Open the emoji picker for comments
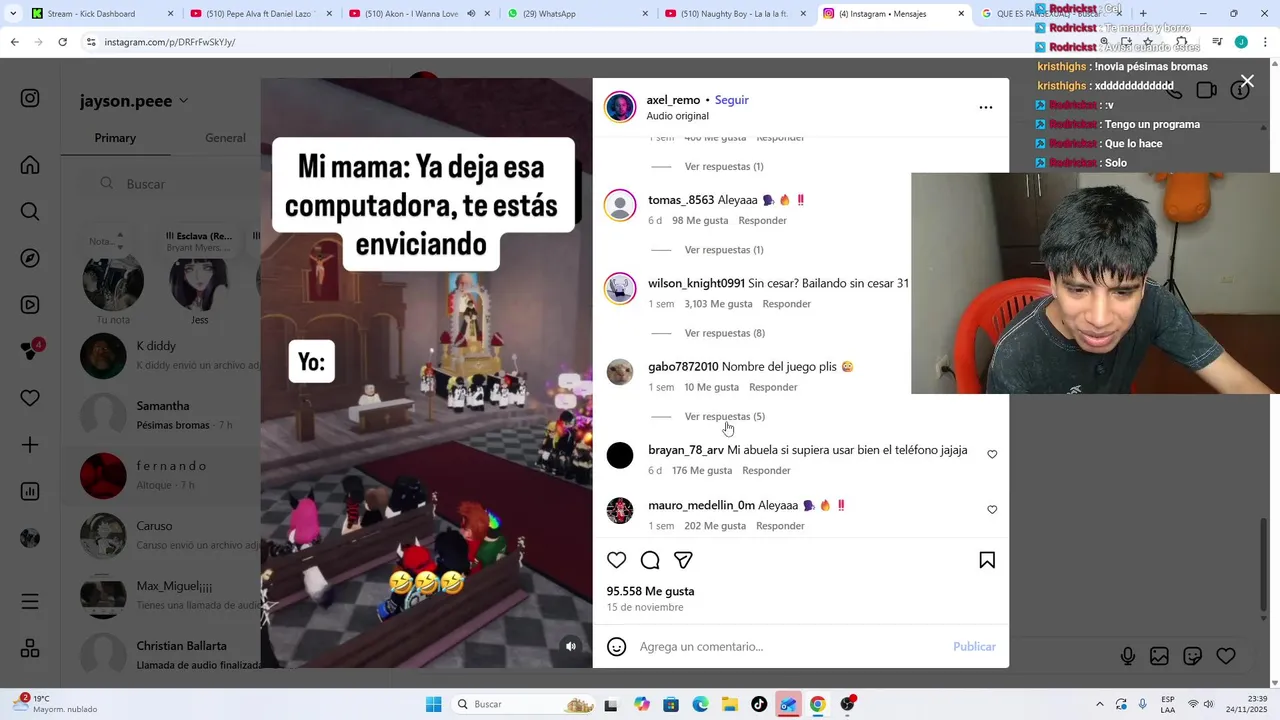 (617, 647)
